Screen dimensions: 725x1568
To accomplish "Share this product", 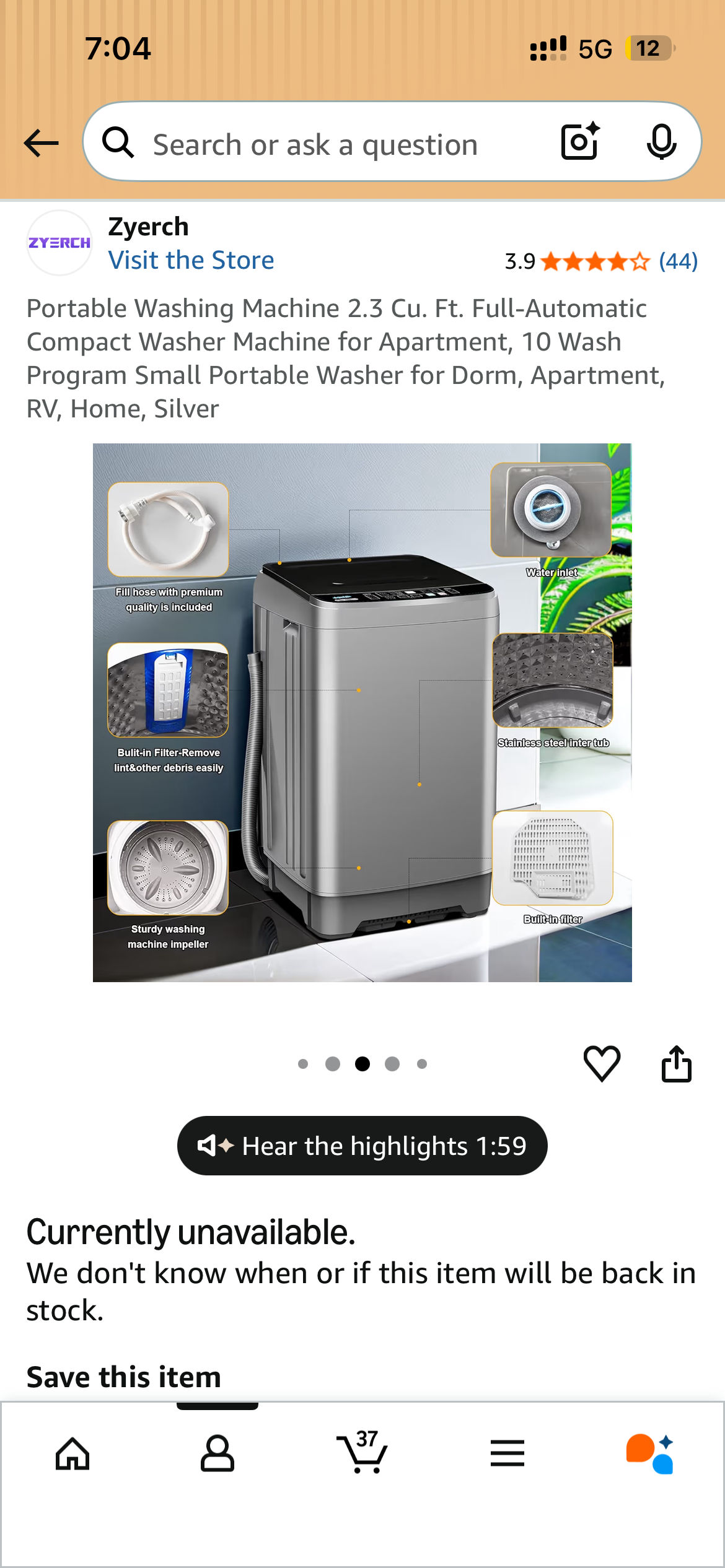I will (x=676, y=1063).
